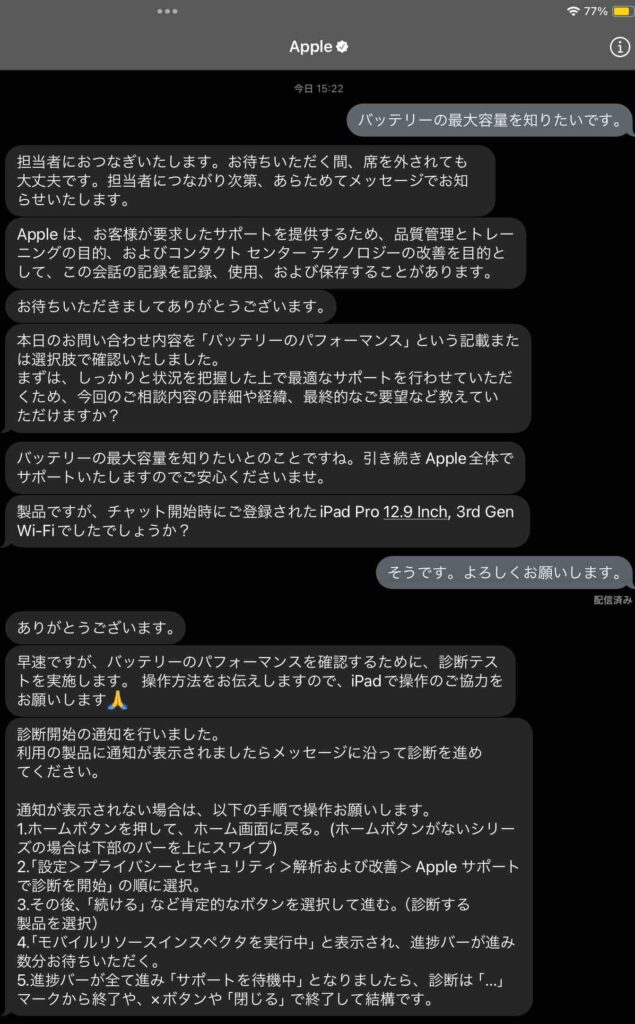The height and width of the screenshot is (1024, 635).
Task: Tap the underlined 12.9 Inch link
Action: (416, 511)
